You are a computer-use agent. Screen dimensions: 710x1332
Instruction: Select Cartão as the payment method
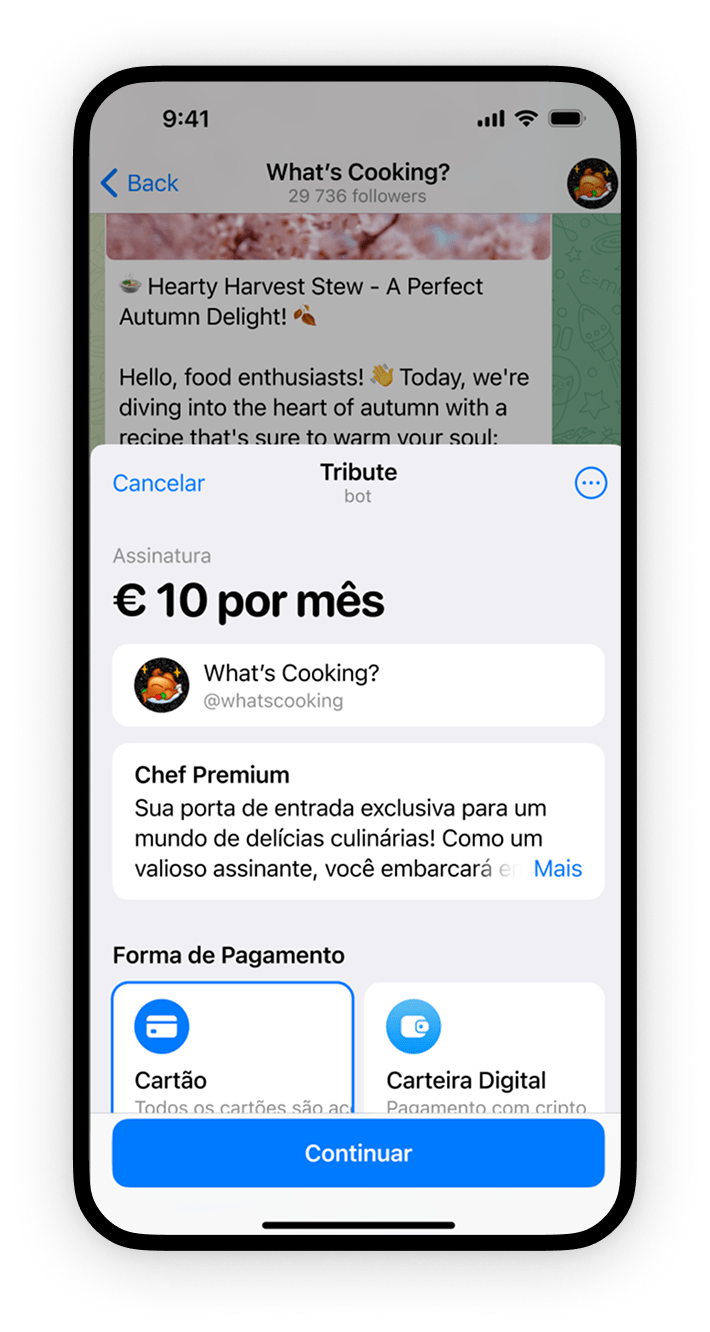(x=232, y=1048)
